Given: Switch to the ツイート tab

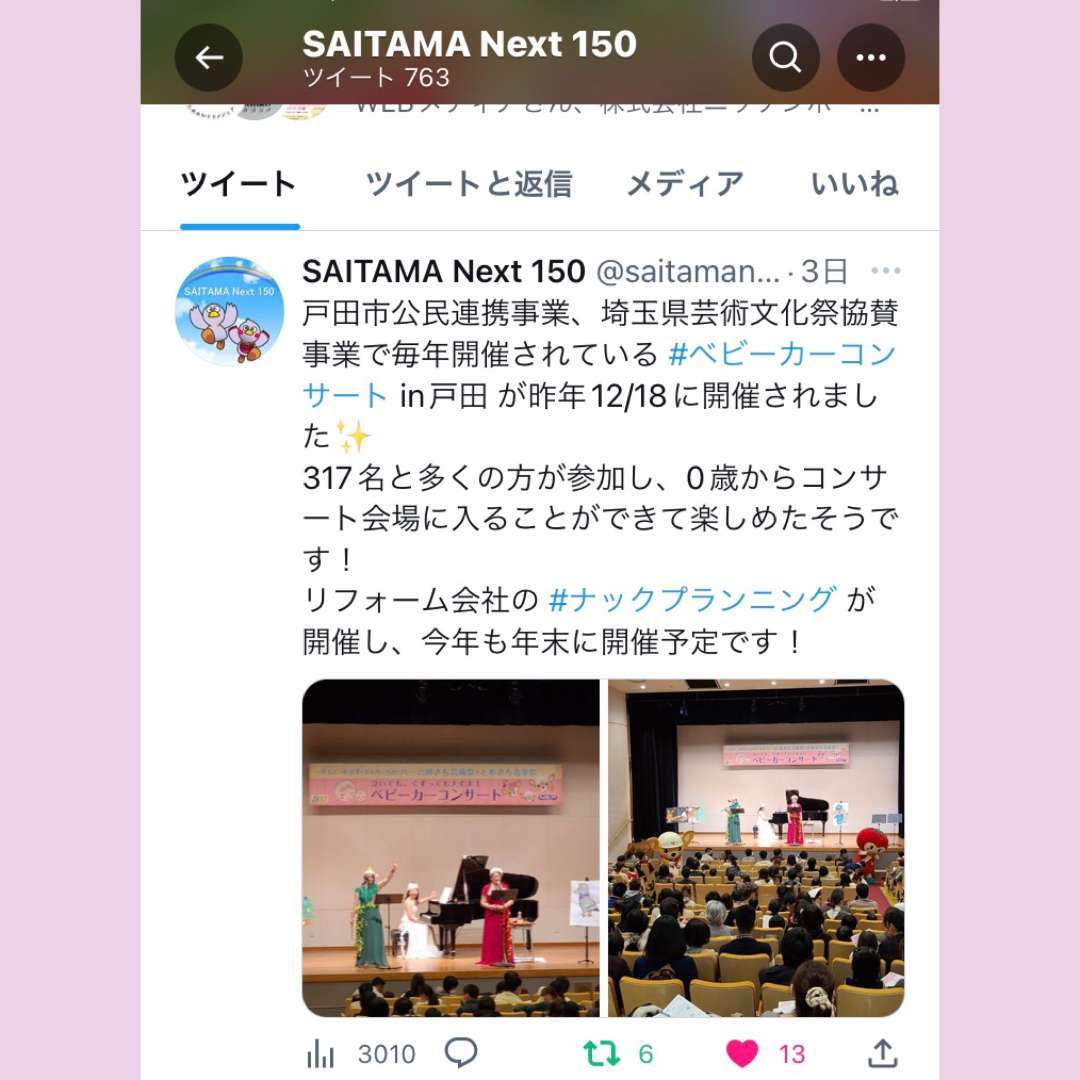Looking at the screenshot, I should pyautogui.click(x=239, y=184).
